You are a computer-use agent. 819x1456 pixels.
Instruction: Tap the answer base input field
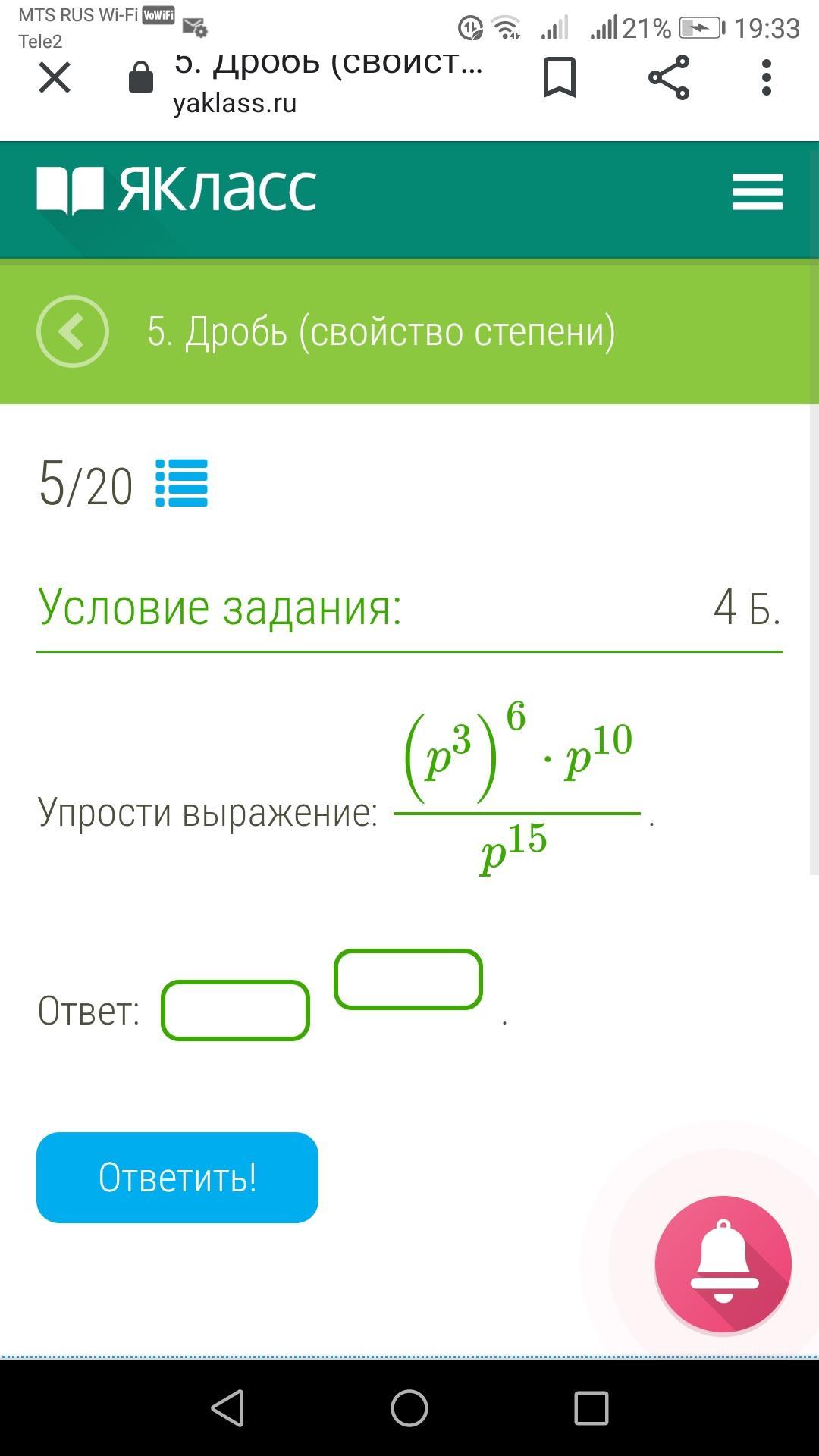click(235, 1010)
